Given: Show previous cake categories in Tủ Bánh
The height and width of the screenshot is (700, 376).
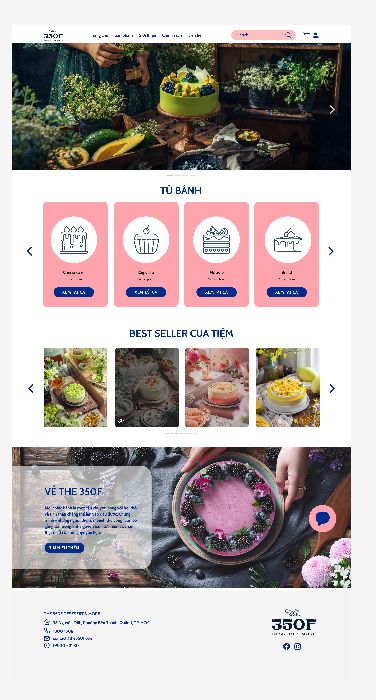Looking at the screenshot, I should (x=29, y=251).
